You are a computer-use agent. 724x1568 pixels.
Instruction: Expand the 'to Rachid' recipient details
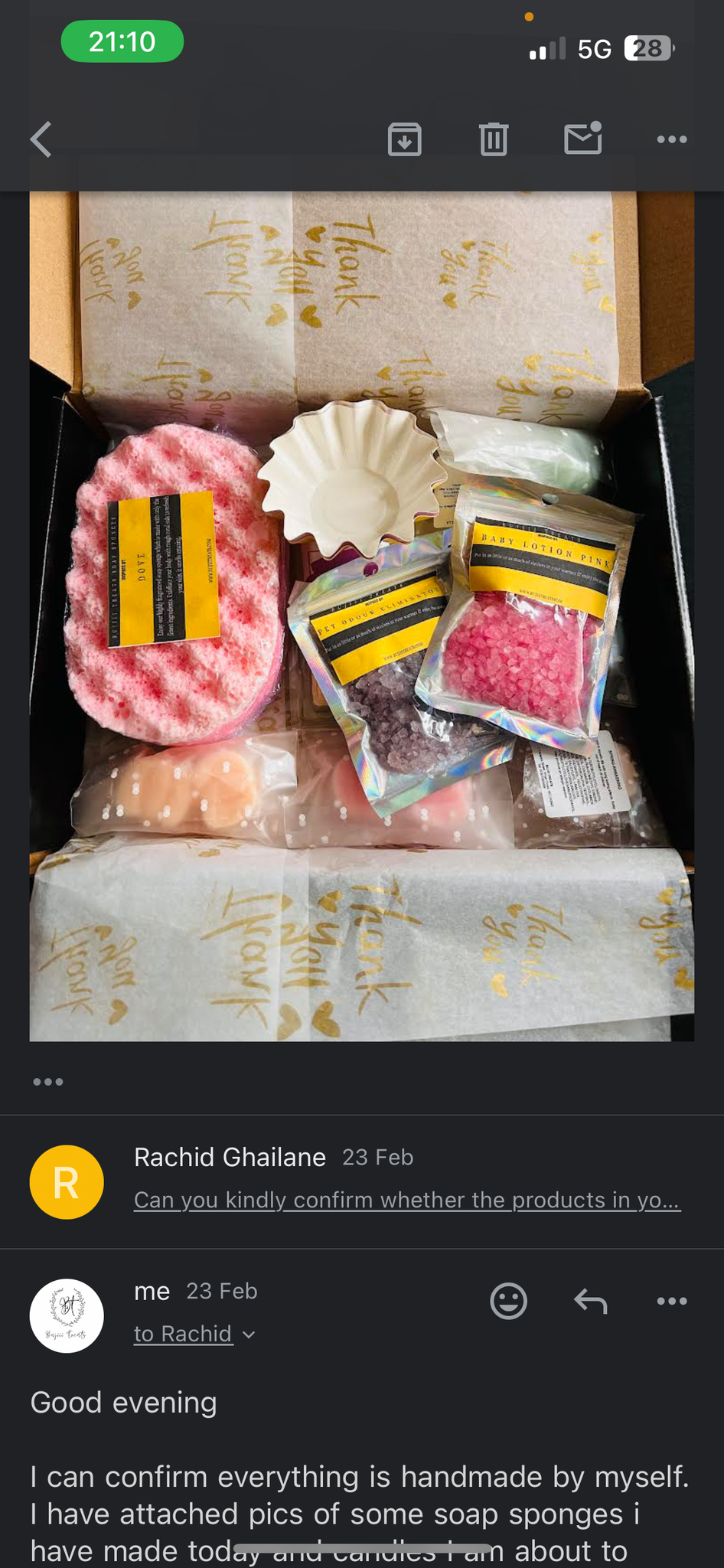click(x=194, y=1334)
